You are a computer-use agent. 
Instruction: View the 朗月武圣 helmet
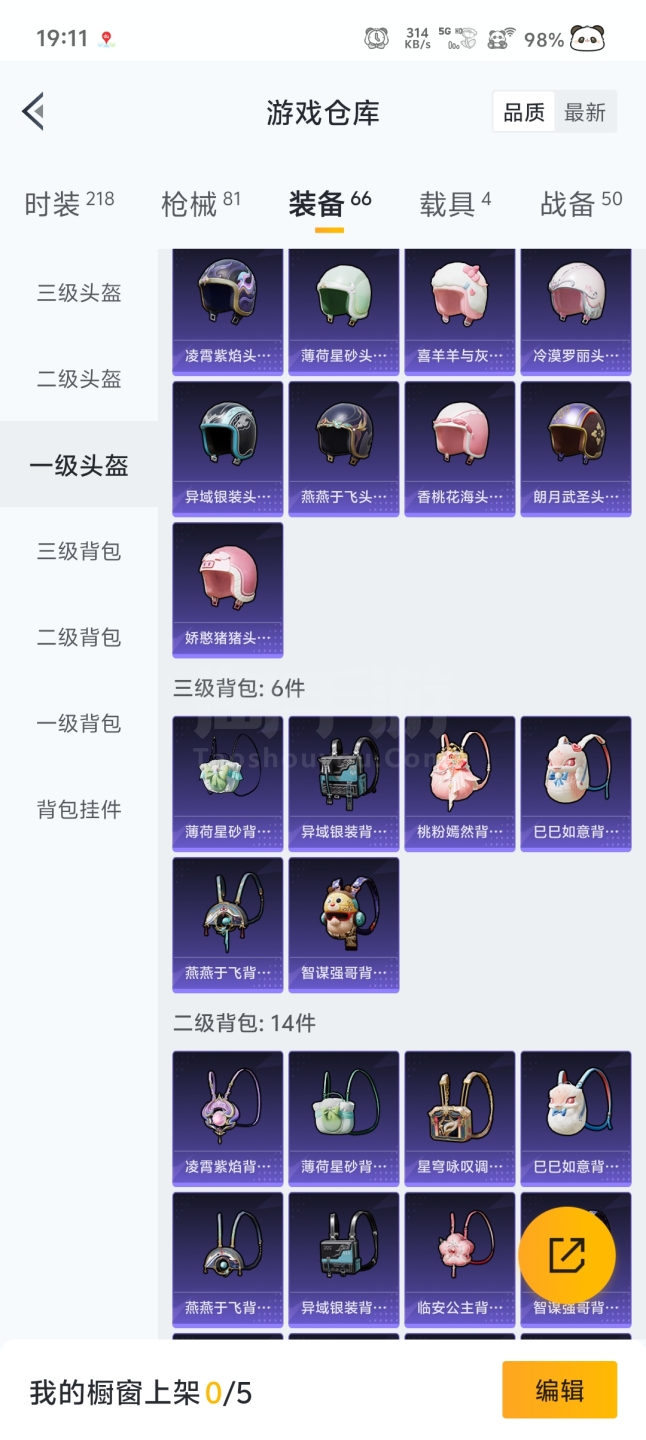click(x=576, y=448)
